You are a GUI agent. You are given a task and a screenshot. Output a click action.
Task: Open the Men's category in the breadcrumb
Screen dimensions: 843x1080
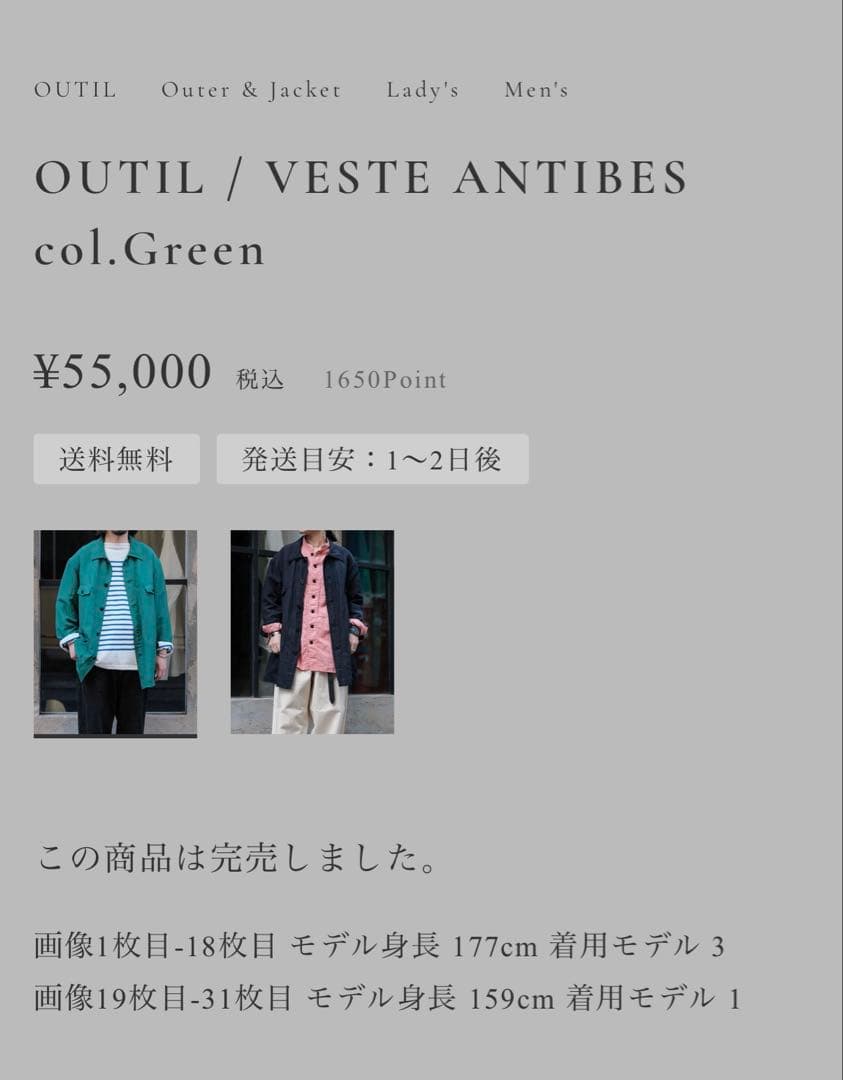point(536,90)
